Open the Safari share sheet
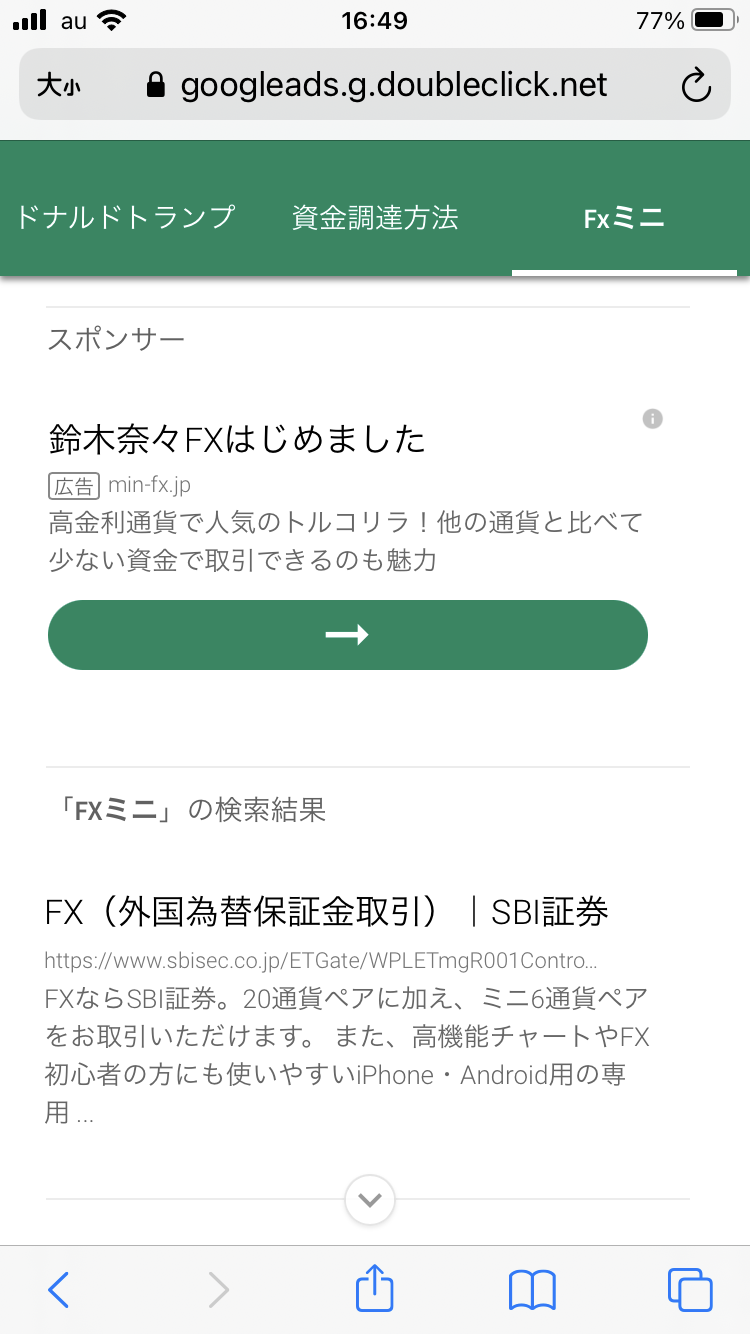This screenshot has width=750, height=1334. point(375,1288)
